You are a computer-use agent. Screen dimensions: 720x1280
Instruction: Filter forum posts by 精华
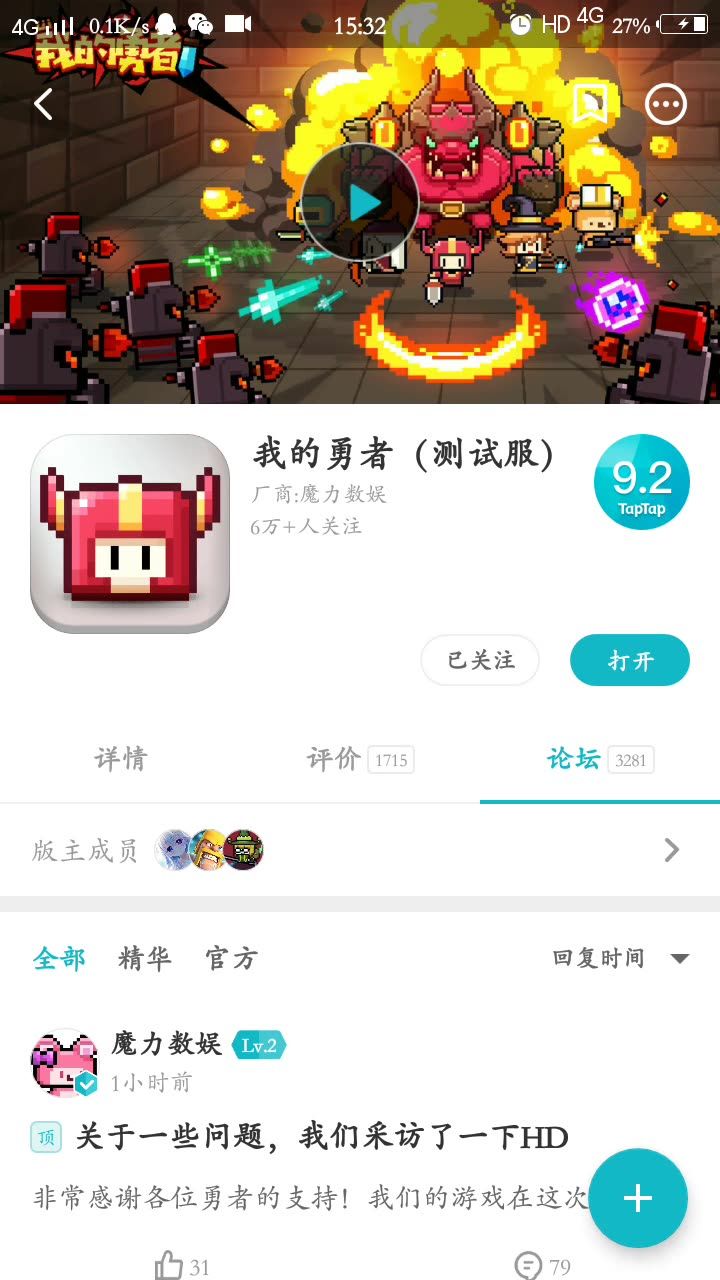click(x=145, y=958)
